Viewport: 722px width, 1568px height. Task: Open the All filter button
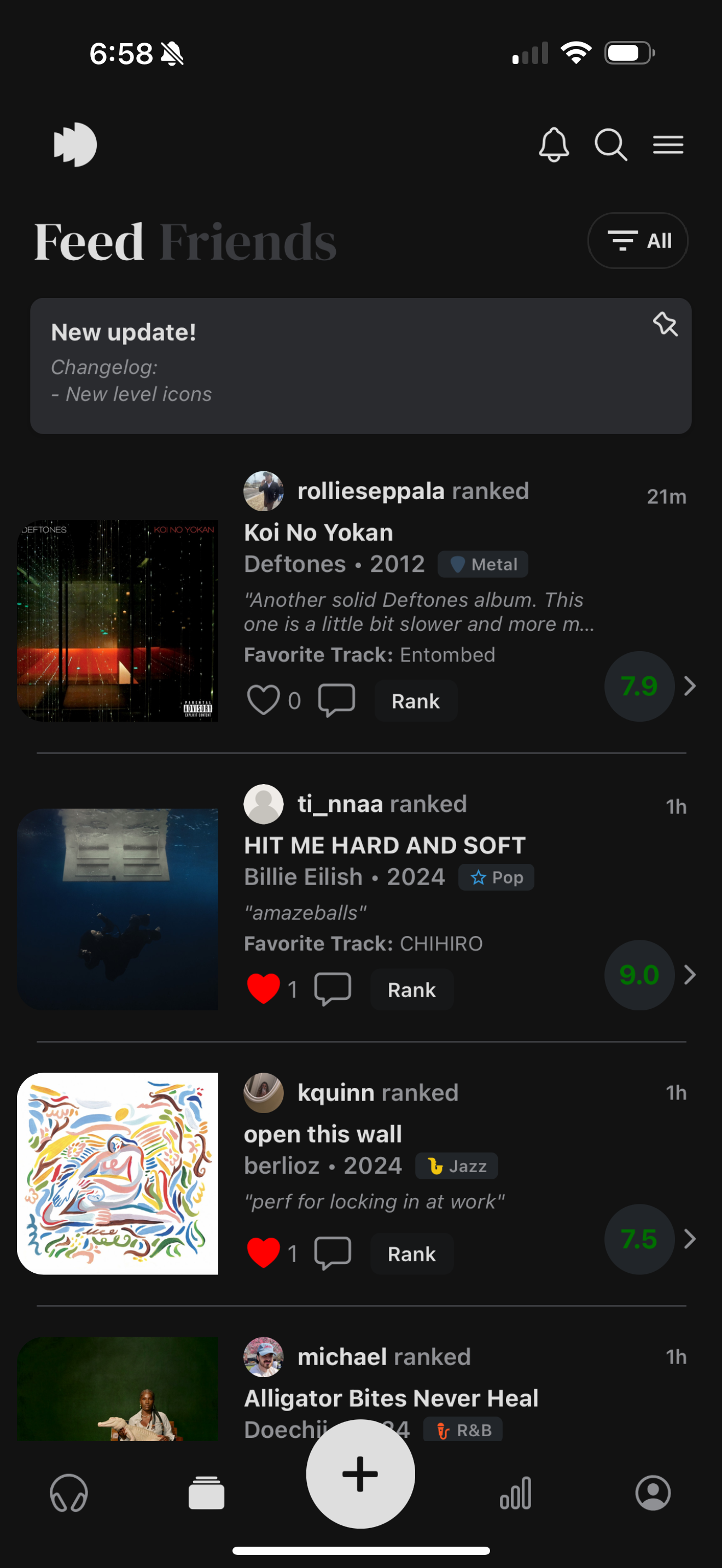pyautogui.click(x=637, y=241)
